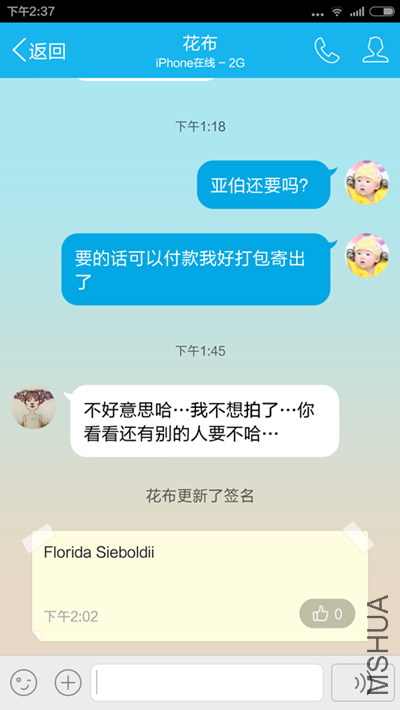Open my avatar next to 亚伯还要吗?
Viewport: 400px width, 710px height.
click(367, 182)
